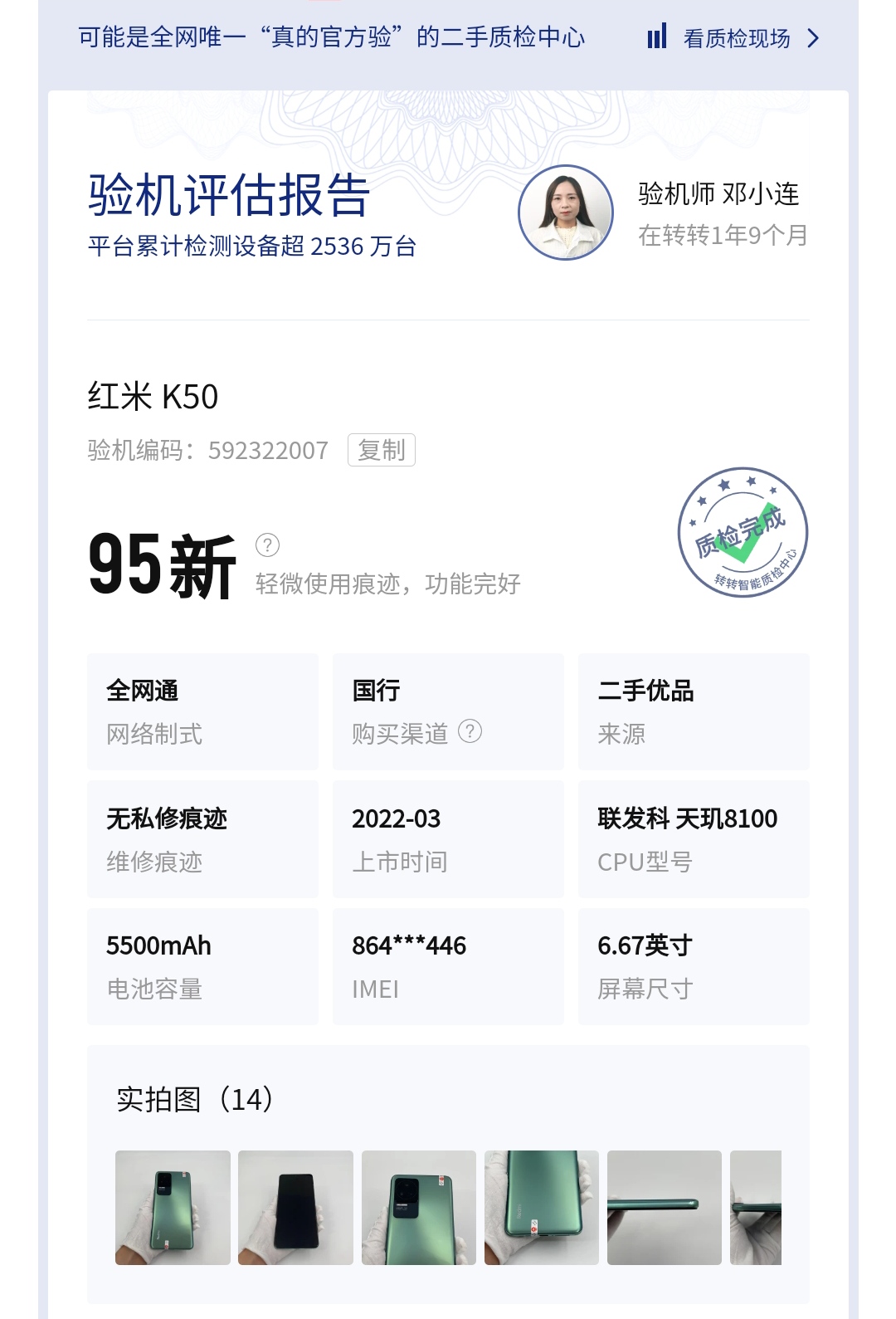
Task: Toggle the 全网通 network card selection
Action: click(202, 711)
